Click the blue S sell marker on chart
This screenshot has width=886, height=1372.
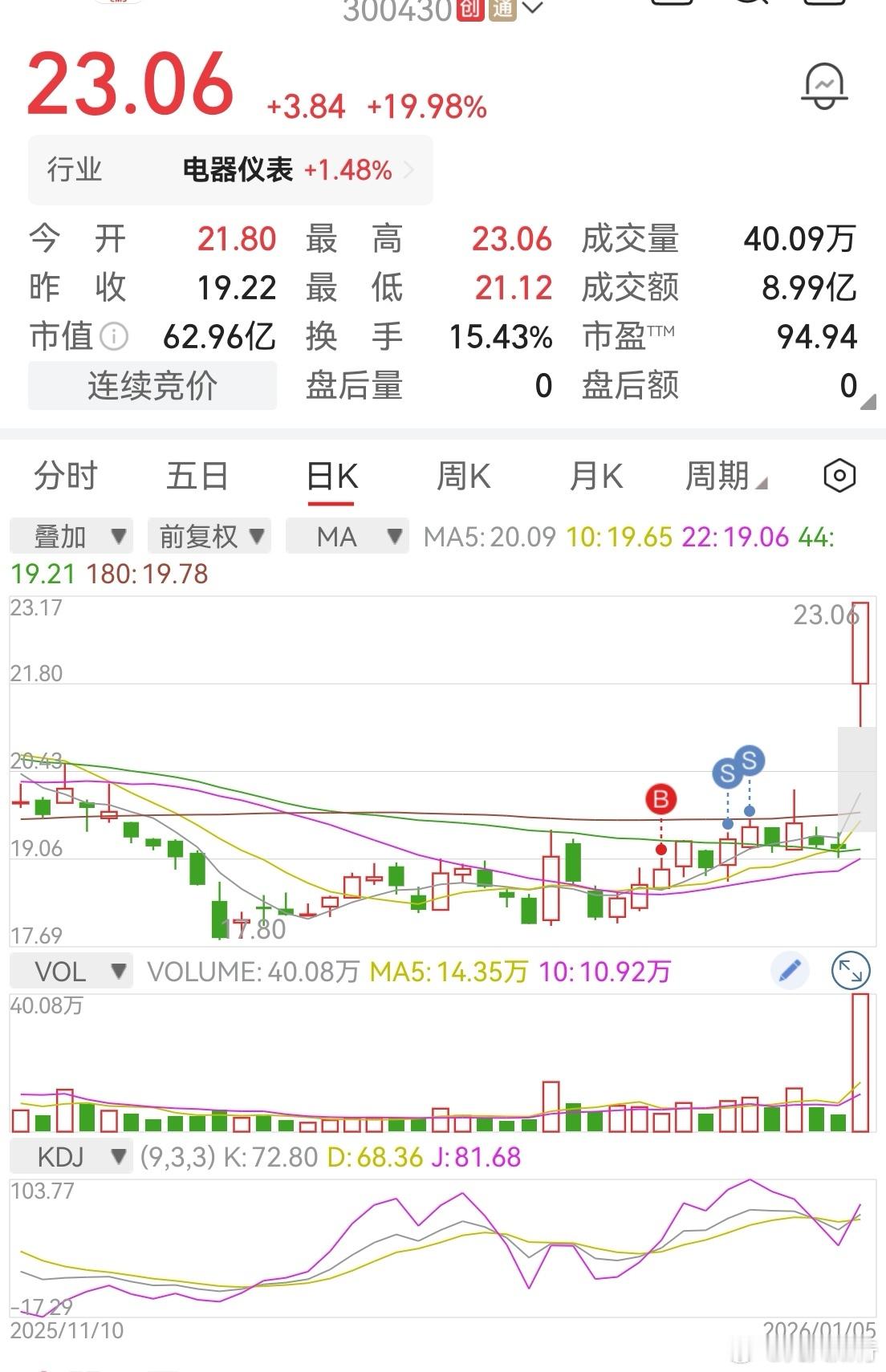pyautogui.click(x=727, y=771)
